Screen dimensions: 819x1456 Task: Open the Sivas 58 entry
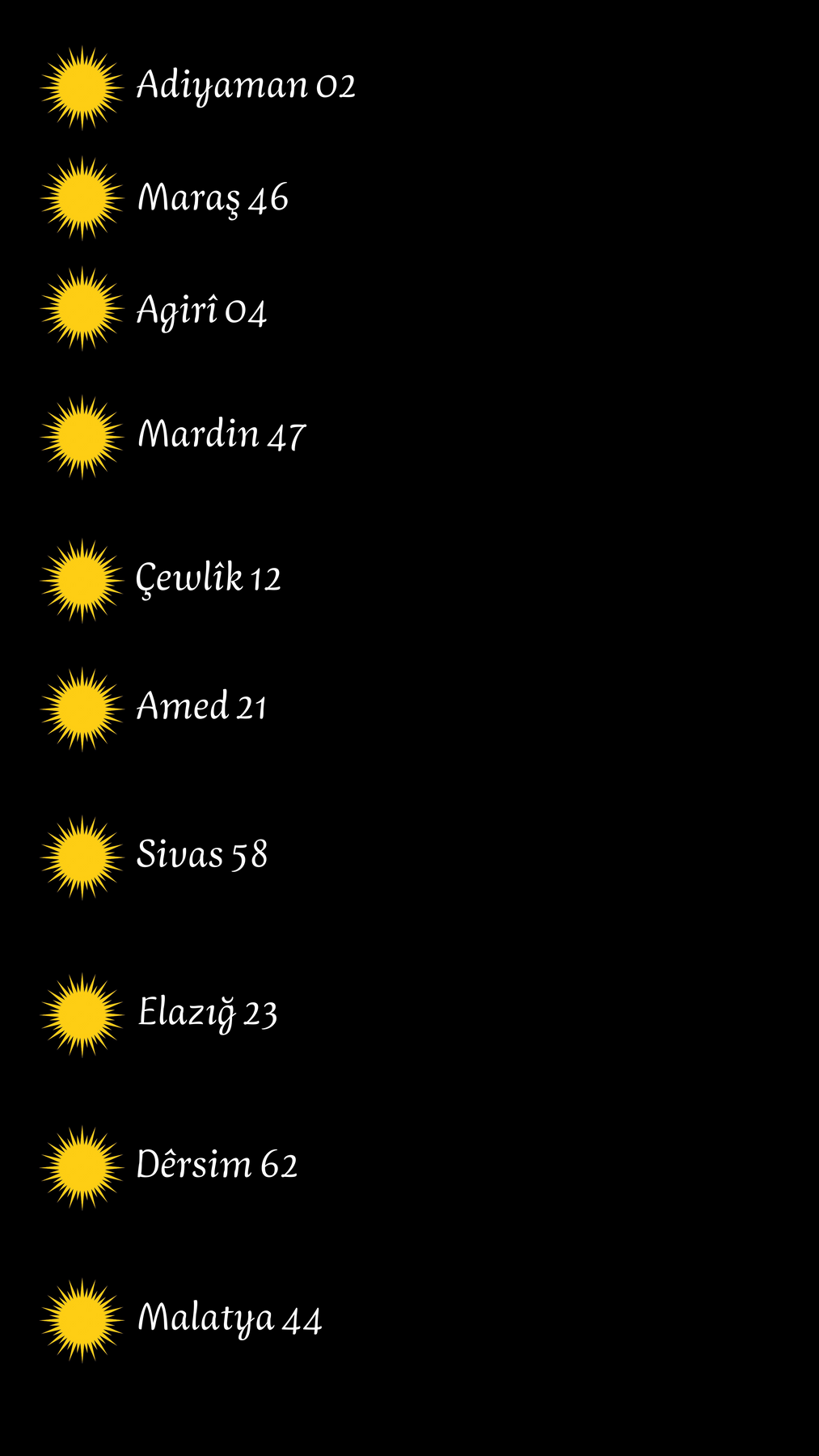(x=201, y=855)
